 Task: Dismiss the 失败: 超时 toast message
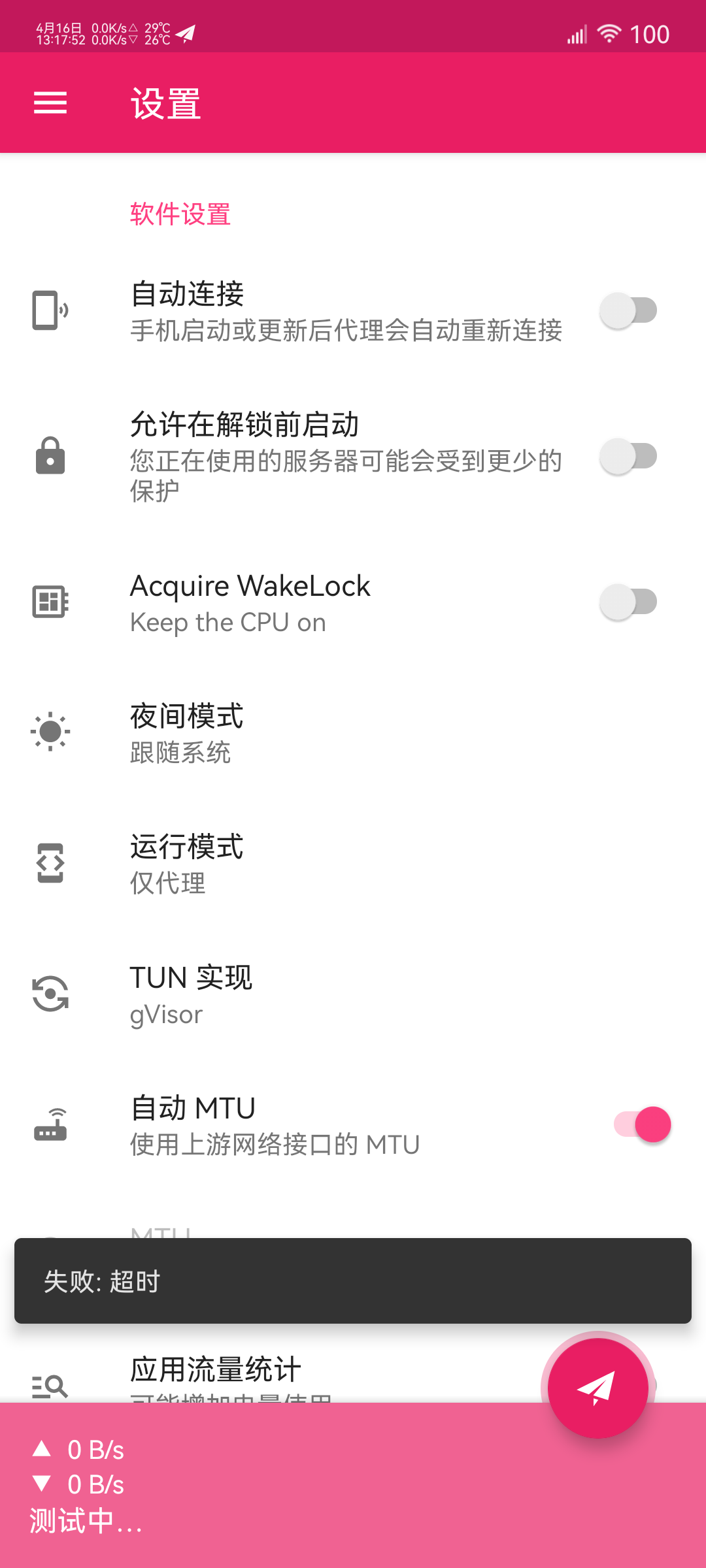353,1282
